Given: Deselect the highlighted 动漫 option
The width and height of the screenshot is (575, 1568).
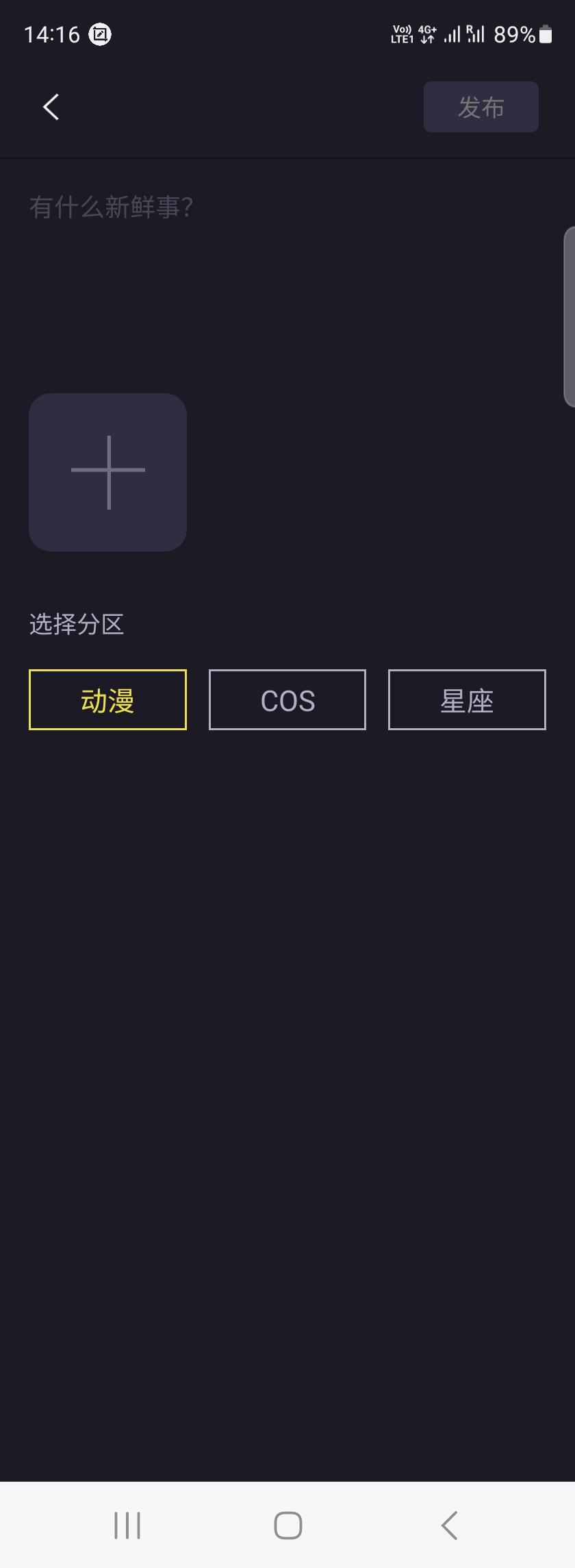Looking at the screenshot, I should coord(107,699).
